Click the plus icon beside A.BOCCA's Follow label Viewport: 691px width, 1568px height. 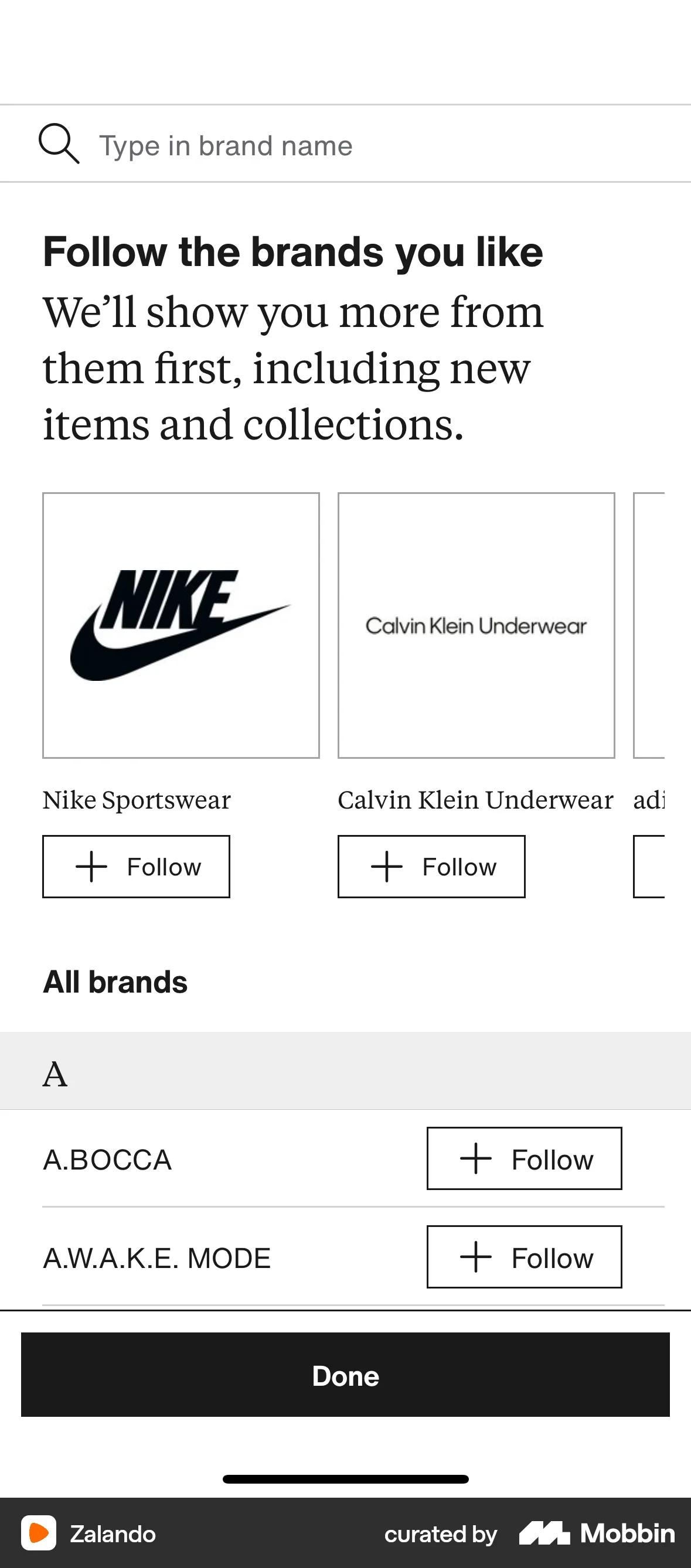tap(477, 1159)
